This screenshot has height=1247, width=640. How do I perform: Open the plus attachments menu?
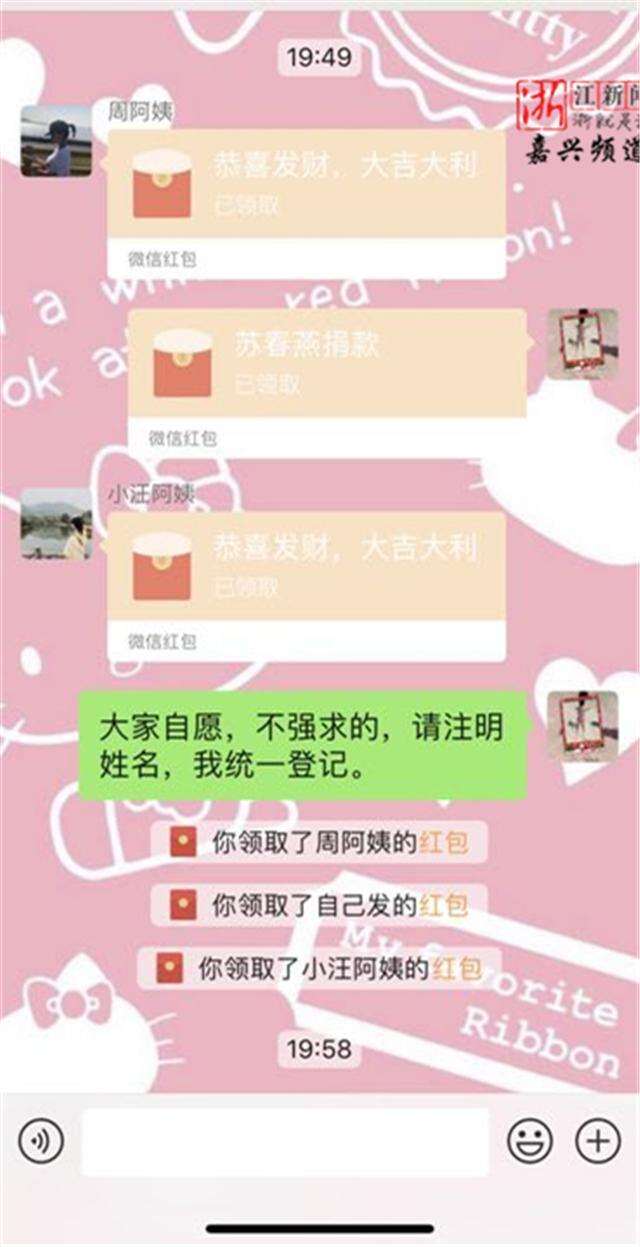[x=598, y=1140]
